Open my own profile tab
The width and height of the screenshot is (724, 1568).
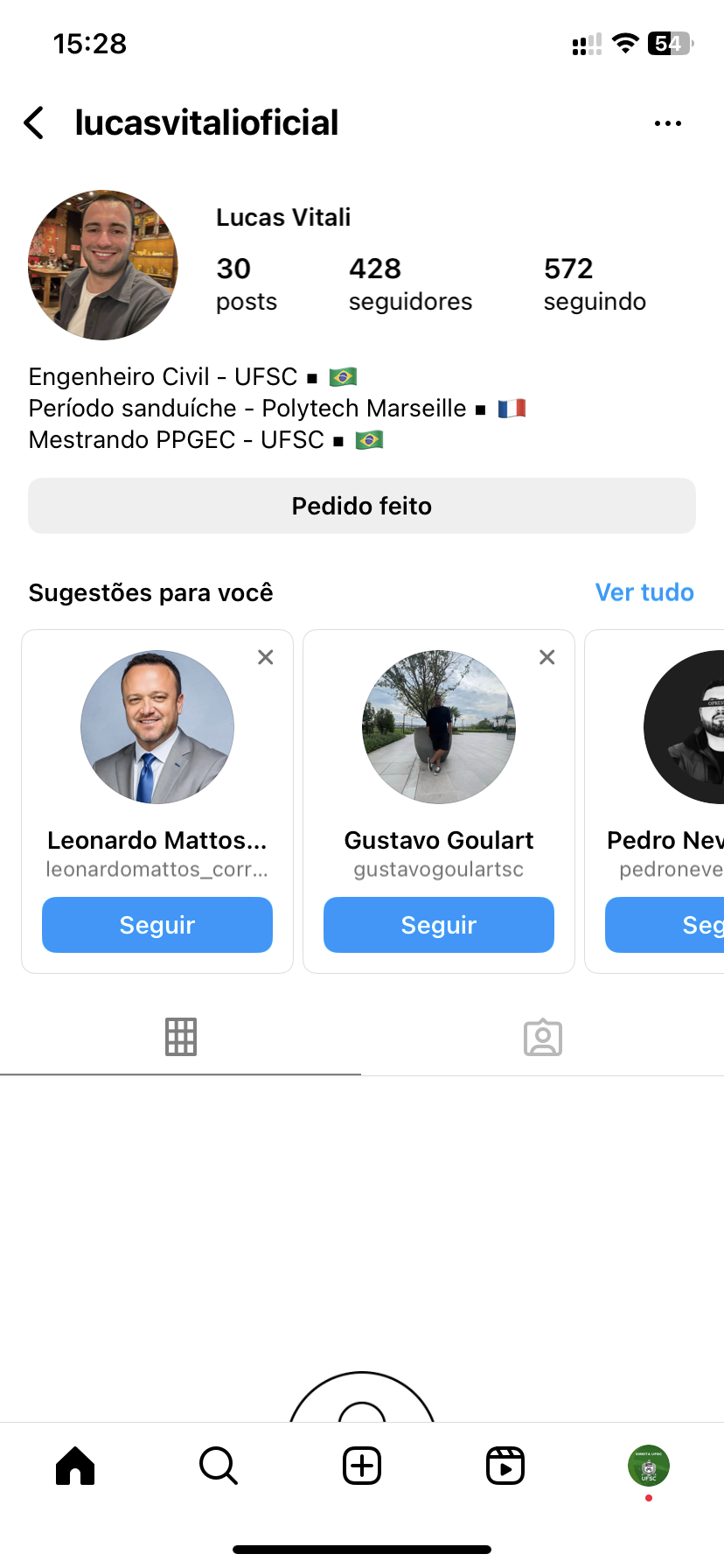pos(649,1466)
